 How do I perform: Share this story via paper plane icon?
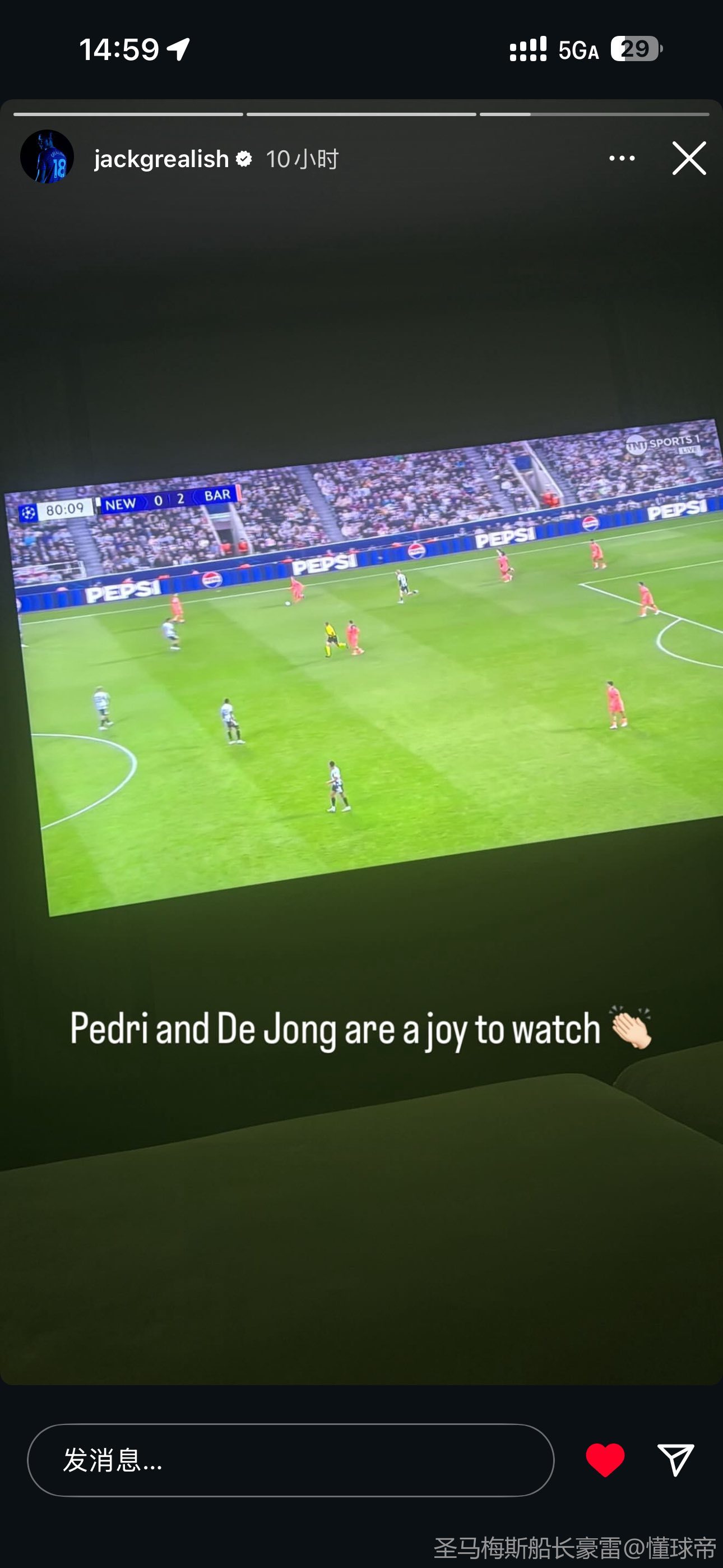(675, 1460)
